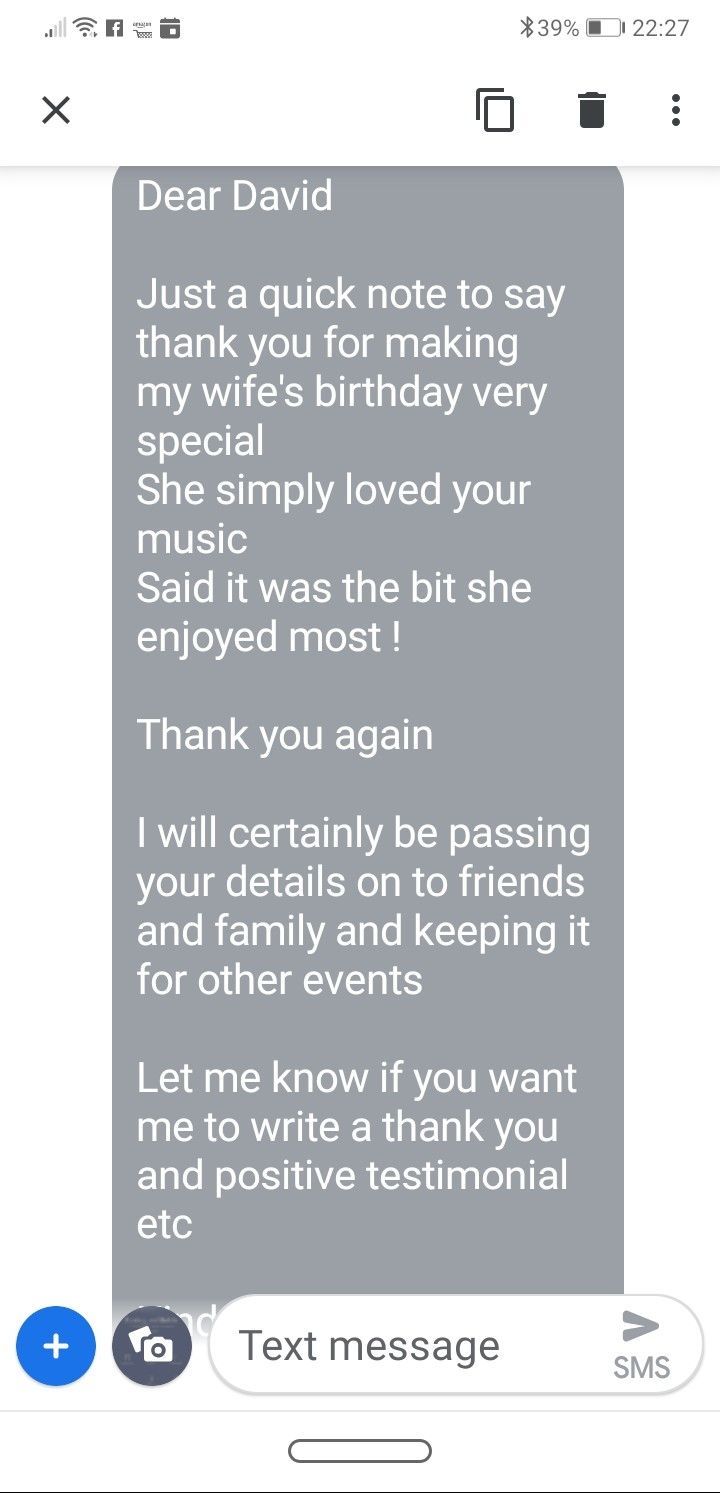
Task: Open the three-dot overflow menu
Action: tap(676, 110)
